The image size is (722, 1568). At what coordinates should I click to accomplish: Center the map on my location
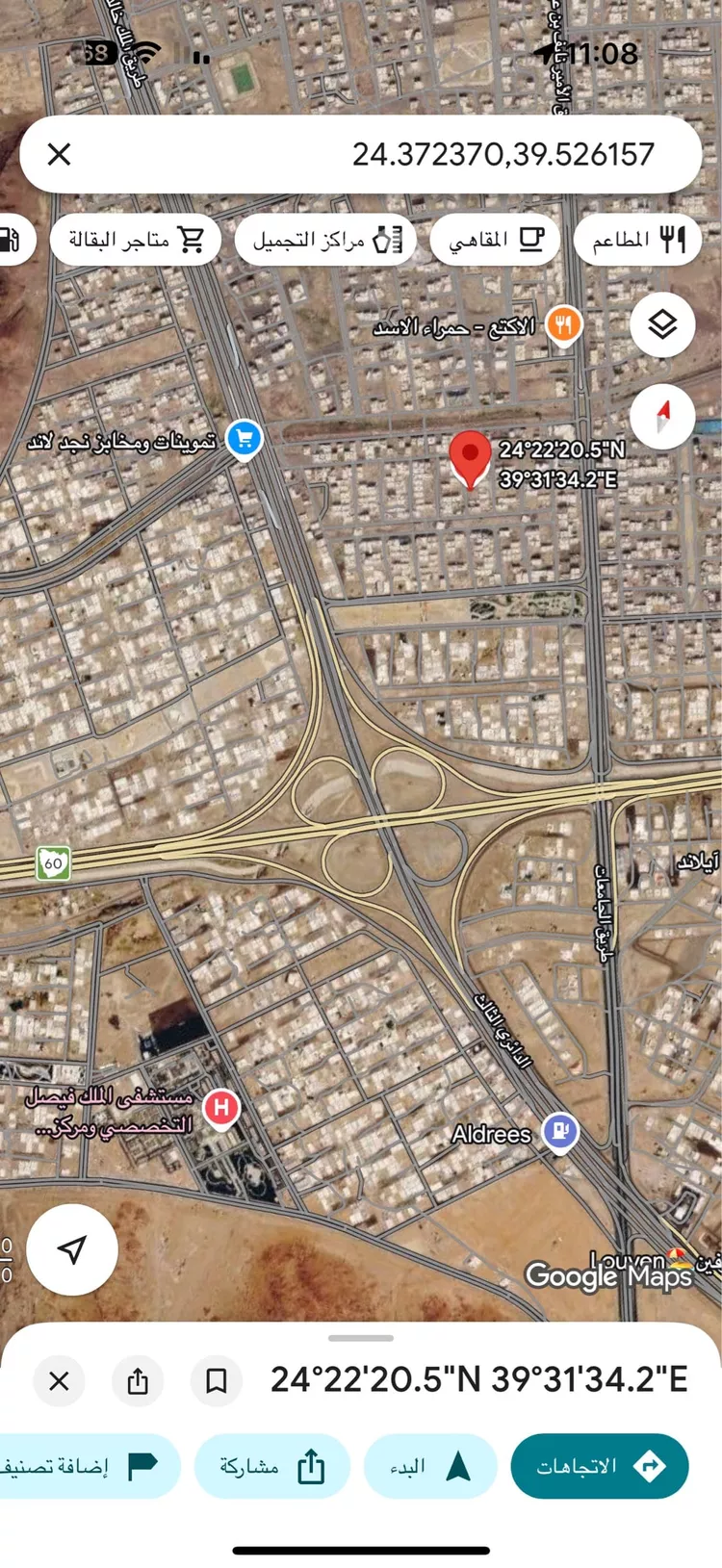(x=72, y=1249)
